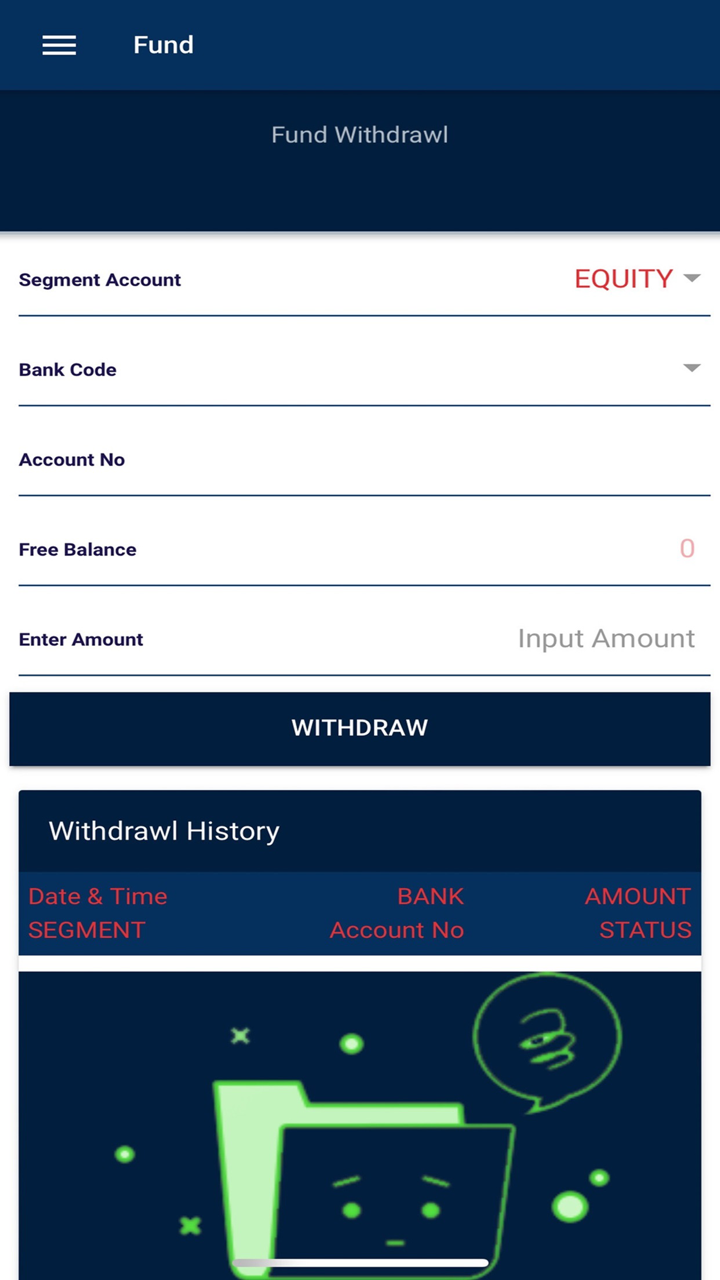Focus the Input Amount field

pyautogui.click(x=605, y=639)
